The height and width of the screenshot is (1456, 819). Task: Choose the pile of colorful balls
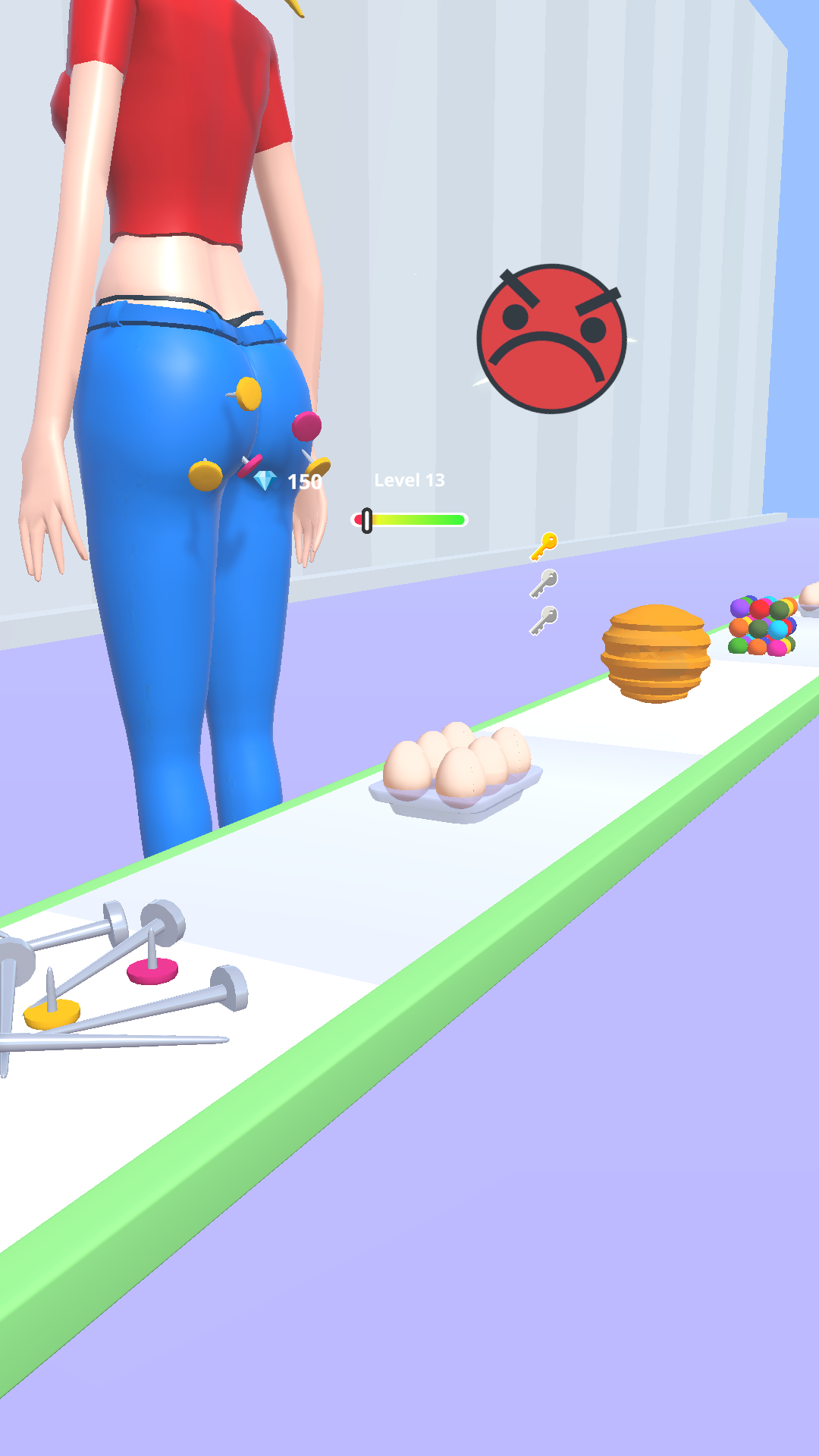click(762, 626)
